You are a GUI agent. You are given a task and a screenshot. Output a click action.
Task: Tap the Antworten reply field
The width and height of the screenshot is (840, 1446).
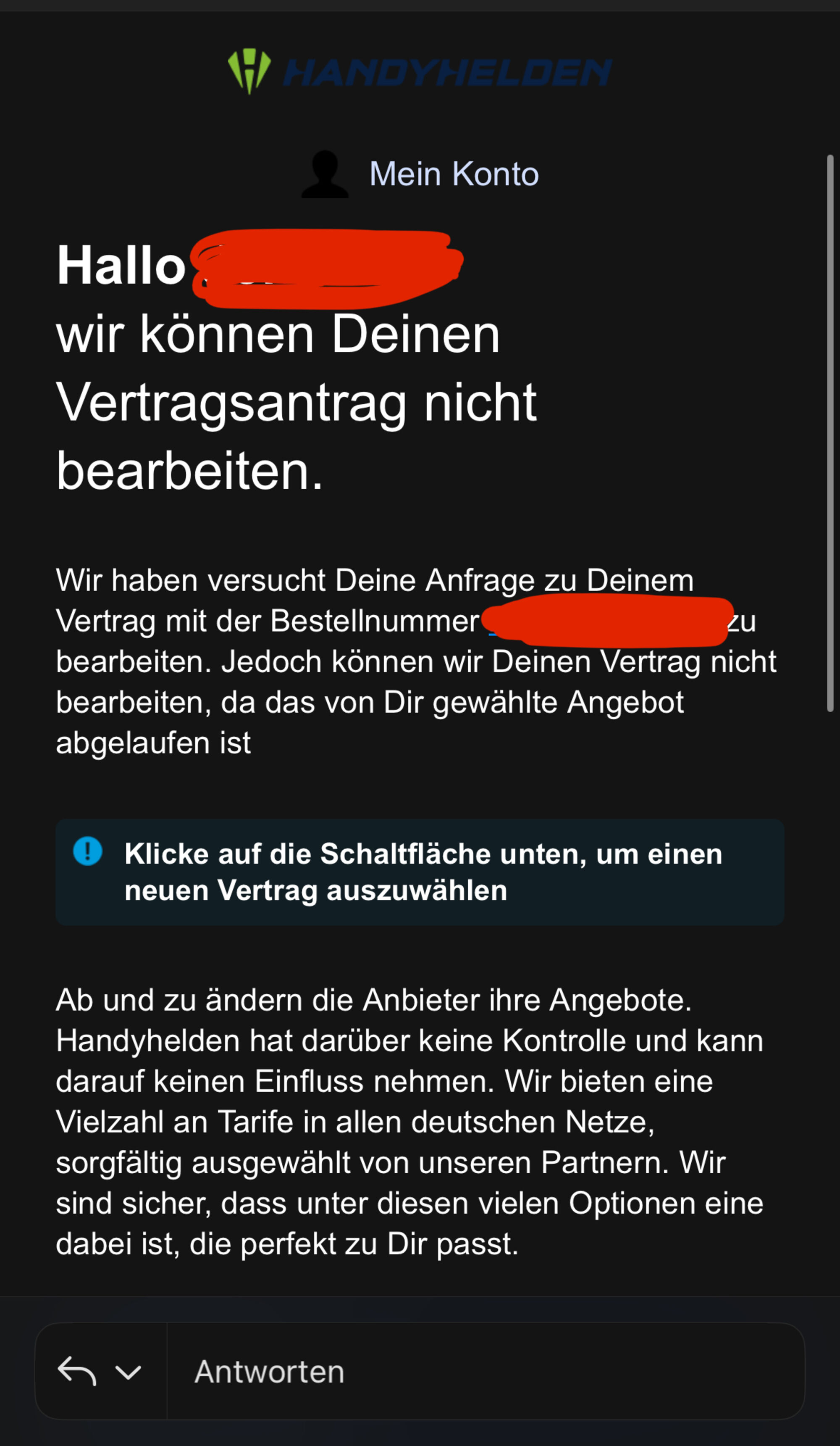coord(486,1372)
